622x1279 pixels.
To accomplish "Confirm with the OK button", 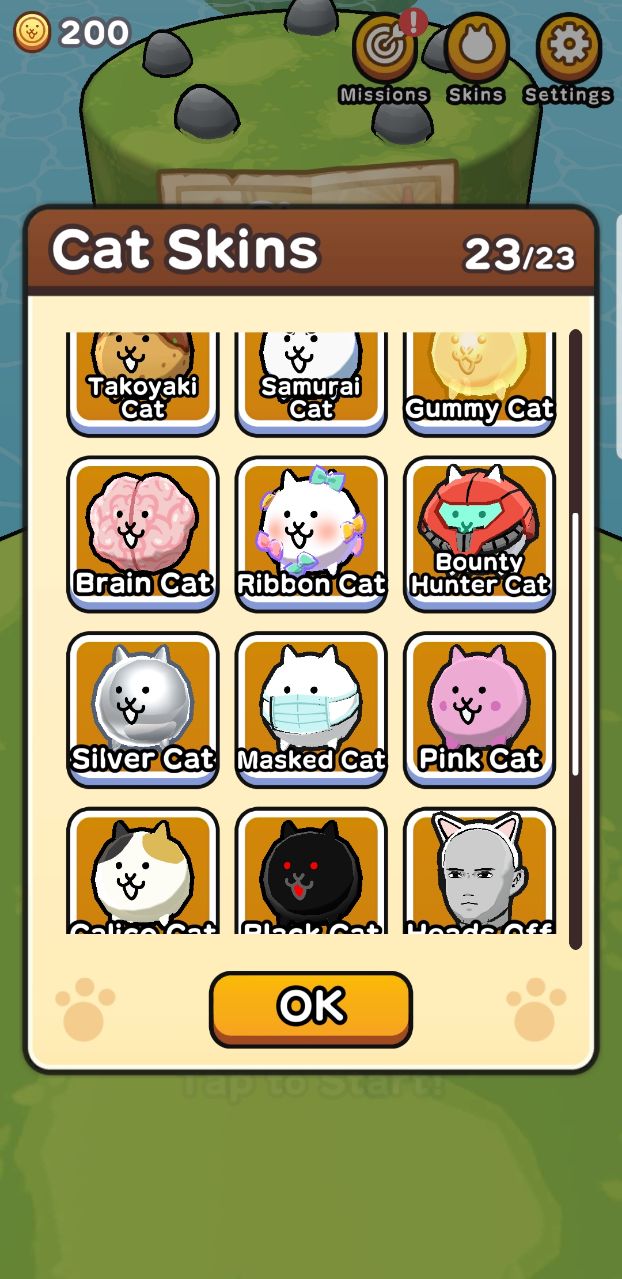I will (311, 1008).
